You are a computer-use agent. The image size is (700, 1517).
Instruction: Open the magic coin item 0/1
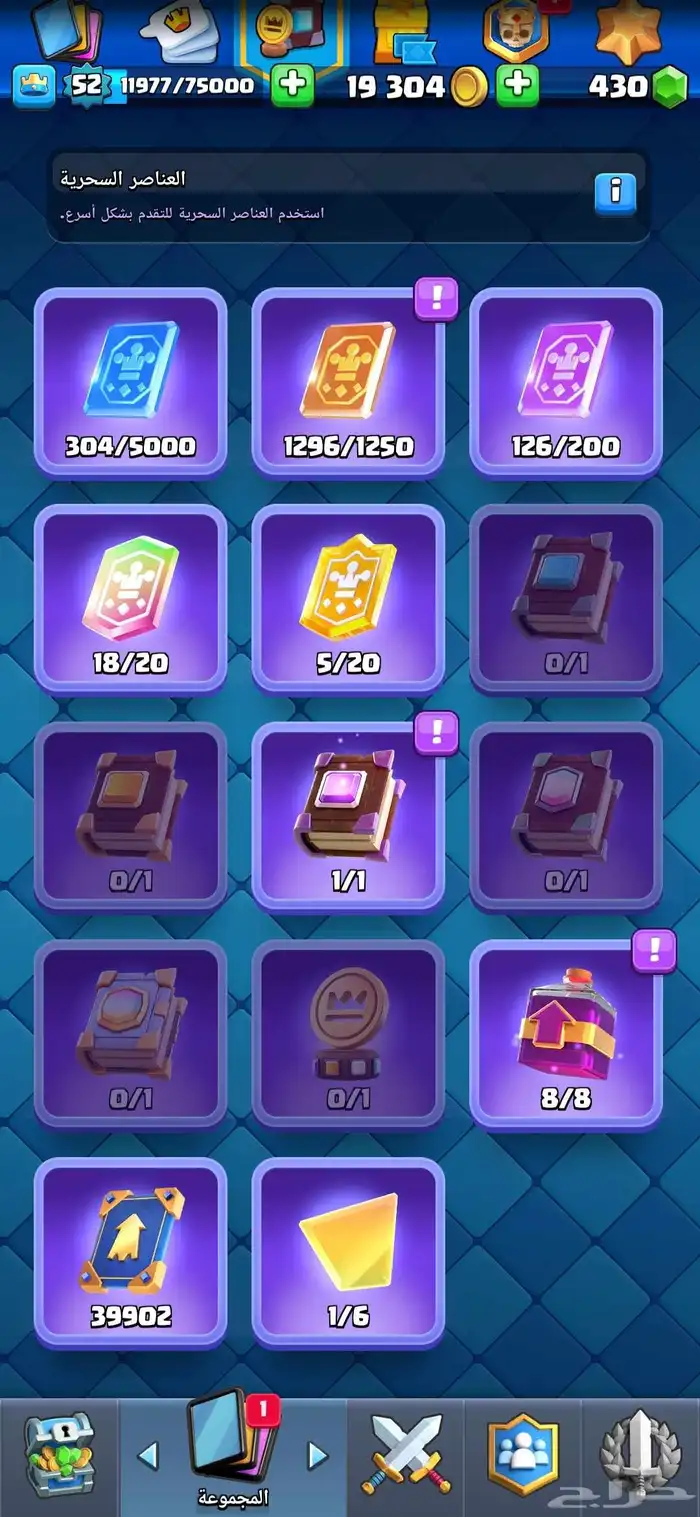348,1033
